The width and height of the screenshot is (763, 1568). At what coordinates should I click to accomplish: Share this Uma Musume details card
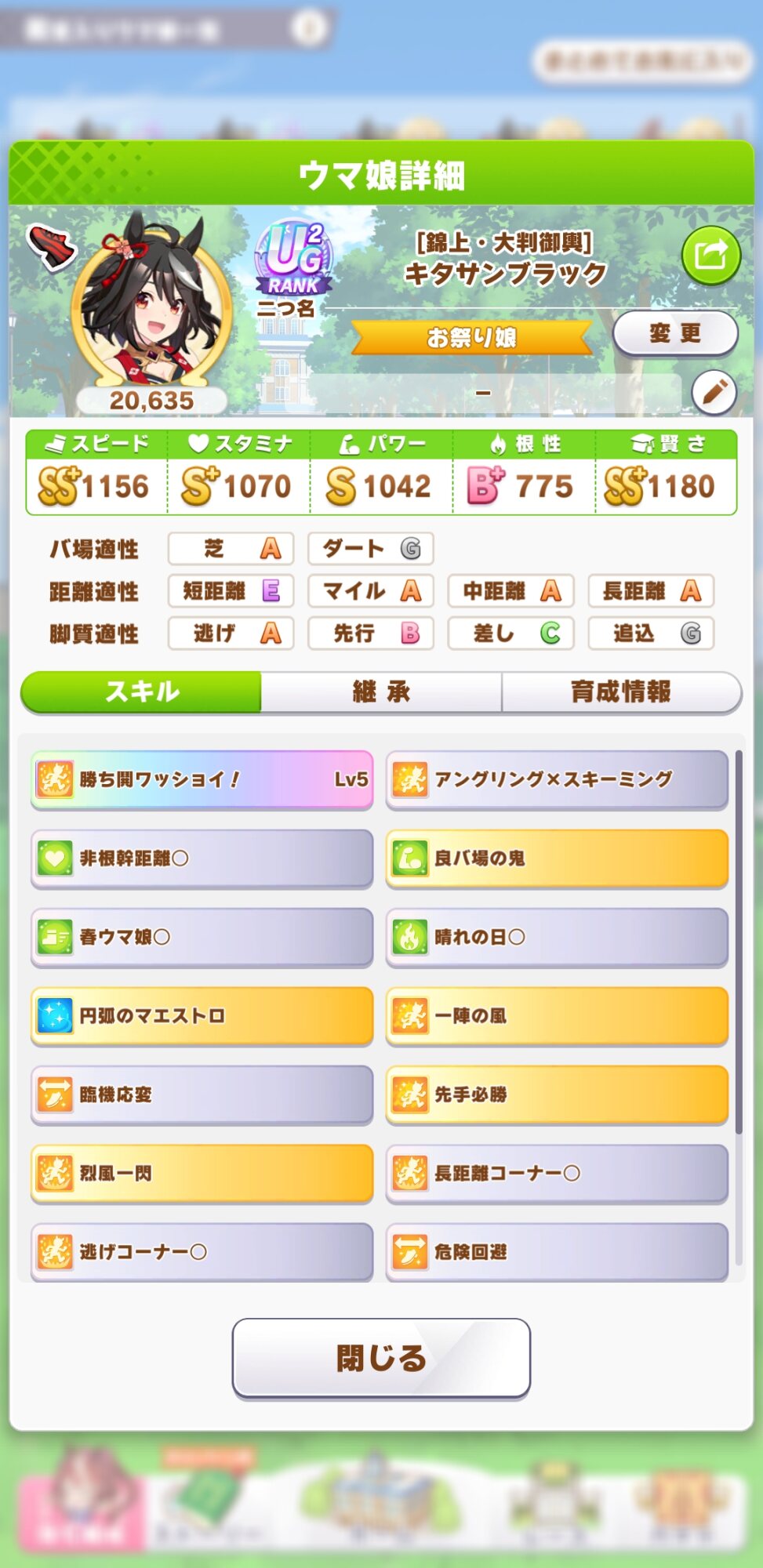click(710, 255)
